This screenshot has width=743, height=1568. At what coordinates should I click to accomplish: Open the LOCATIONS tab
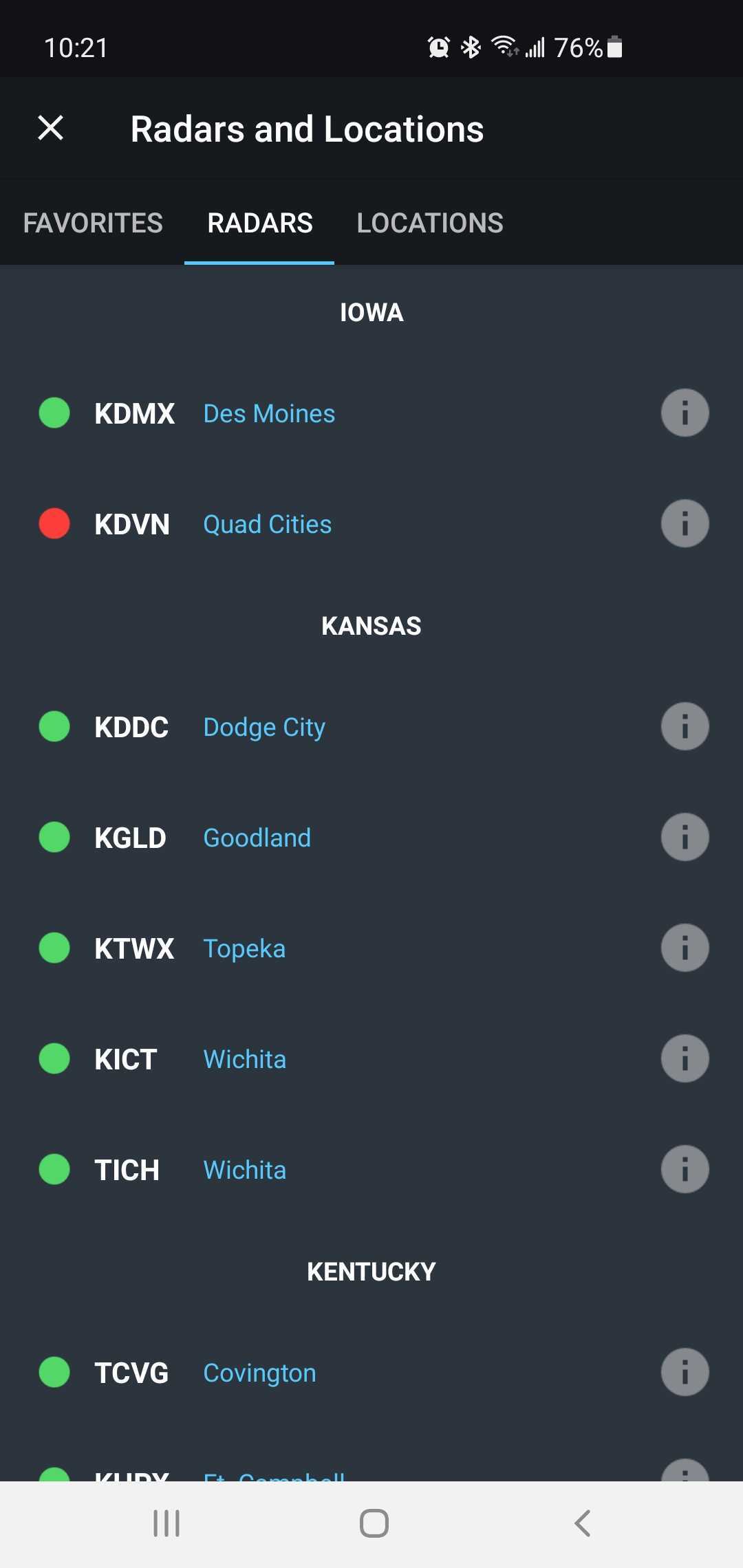429,222
